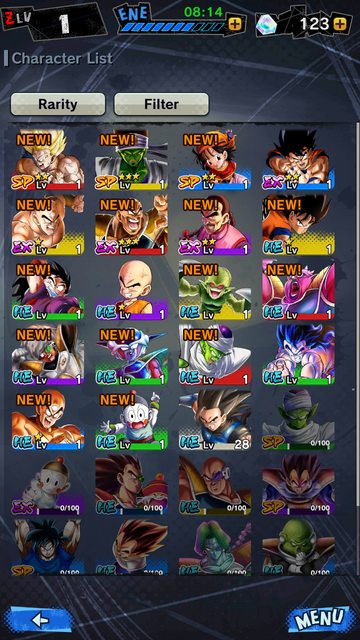Screen dimensions: 360x640
Task: Open the MENU button
Action: [320, 619]
